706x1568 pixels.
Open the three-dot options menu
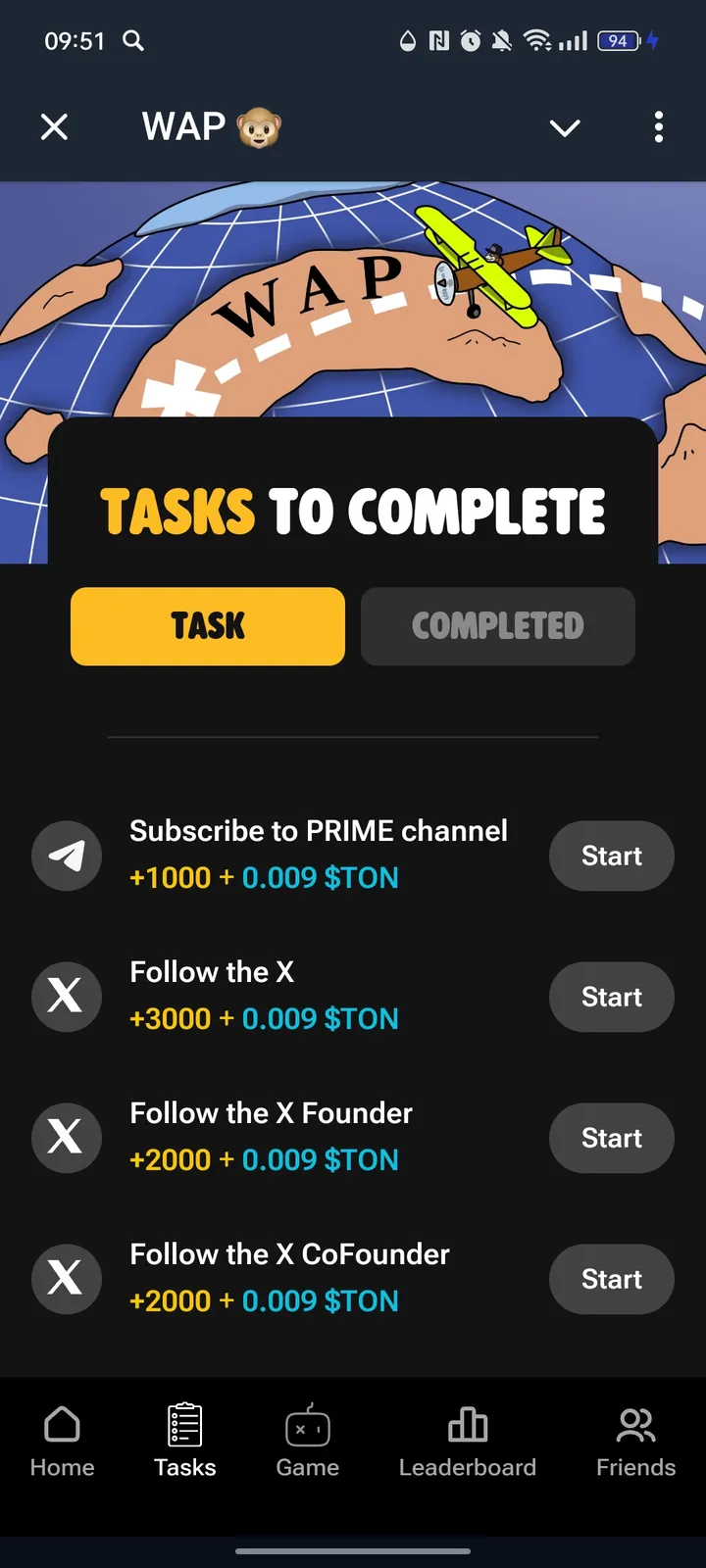tap(659, 127)
